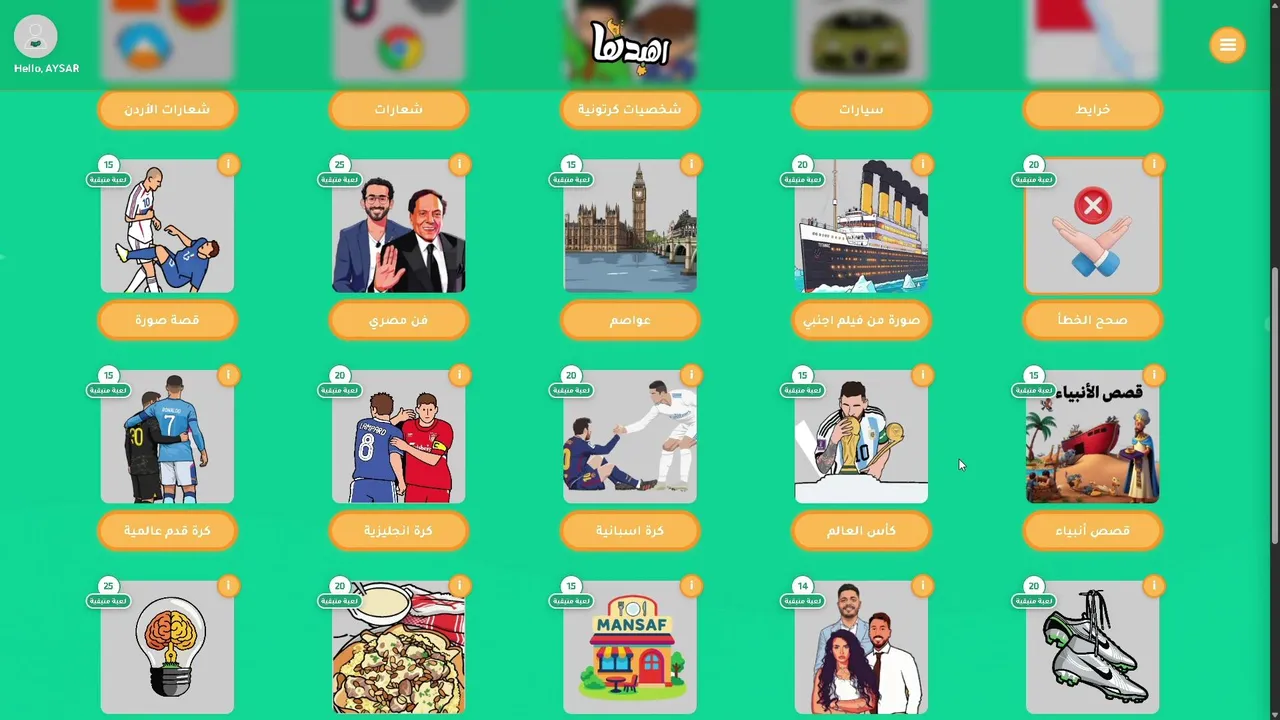Choose the فن مصري category button

click(399, 320)
